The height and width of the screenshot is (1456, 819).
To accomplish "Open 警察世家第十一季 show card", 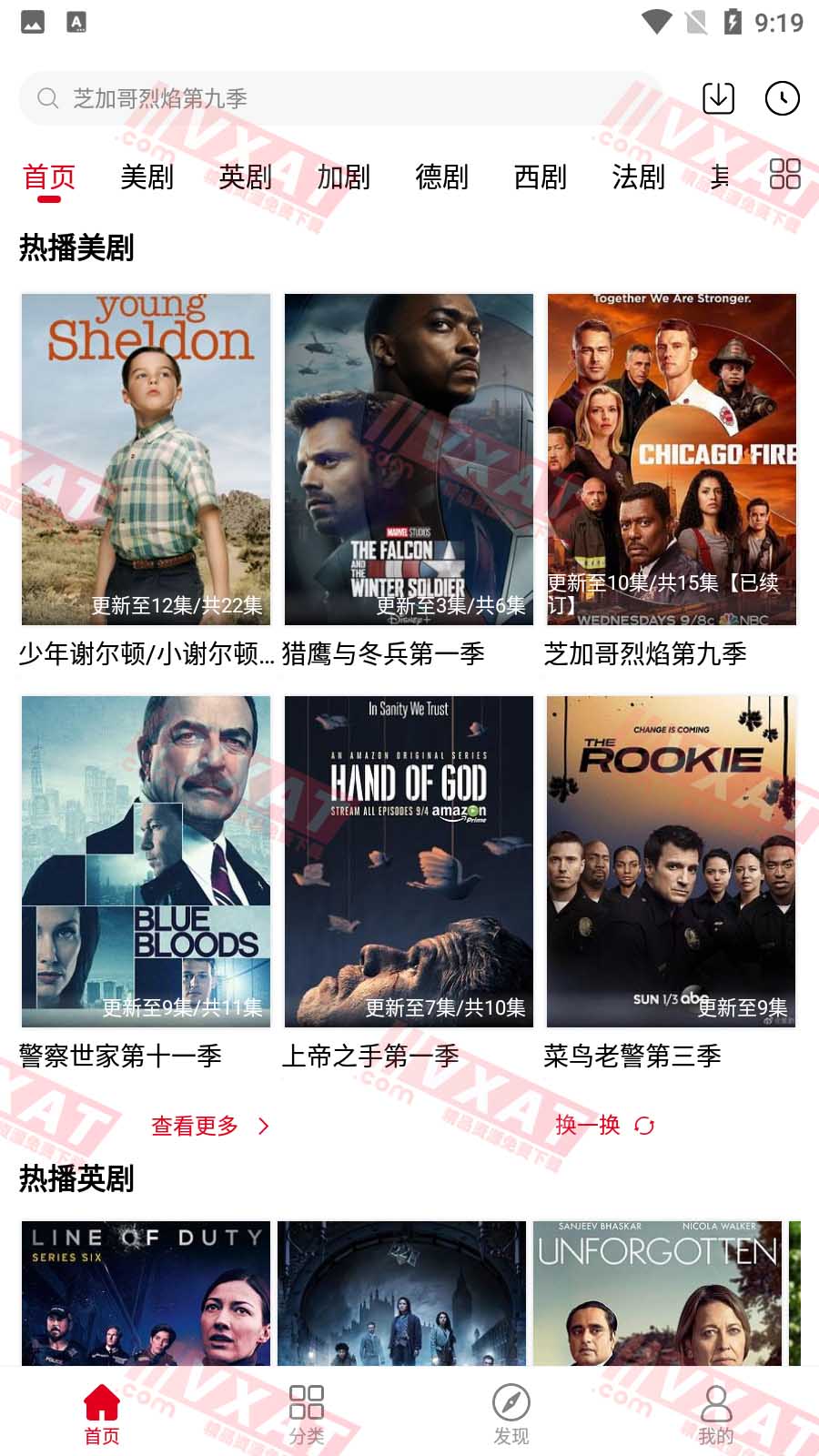I will click(x=146, y=862).
